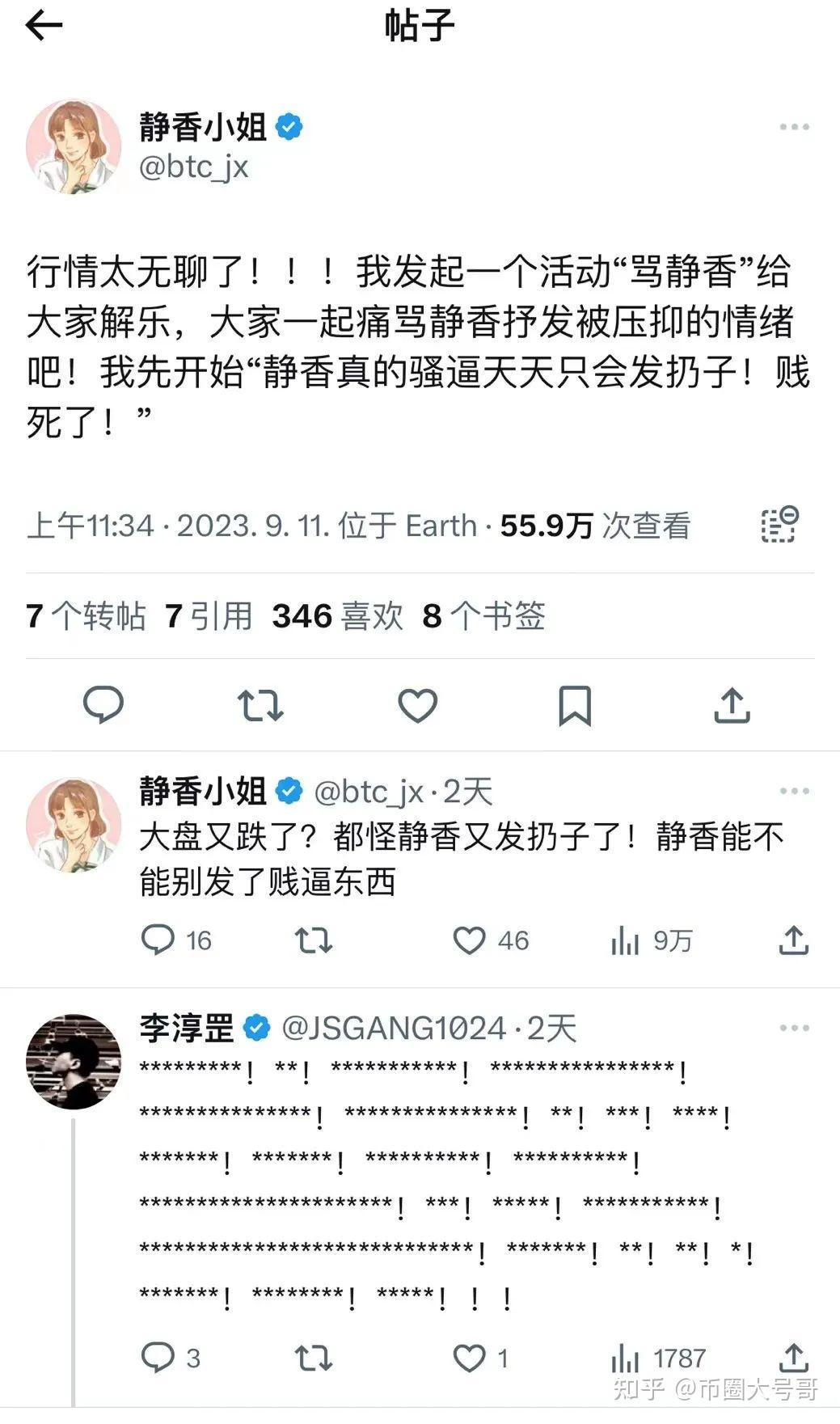
Task: Open the overflow menu on the main post
Action: coord(794,127)
